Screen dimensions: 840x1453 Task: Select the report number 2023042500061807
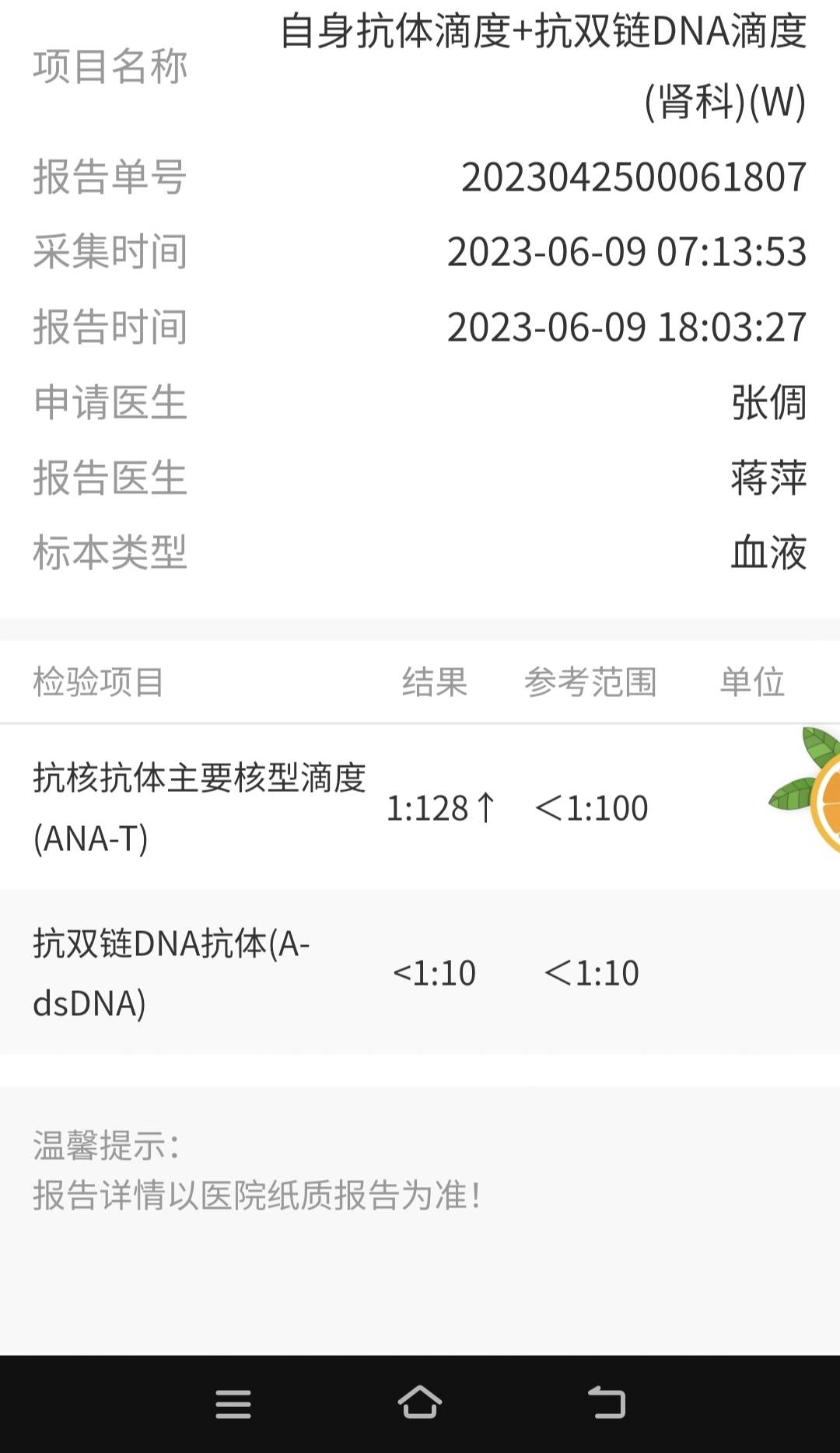coord(632,177)
